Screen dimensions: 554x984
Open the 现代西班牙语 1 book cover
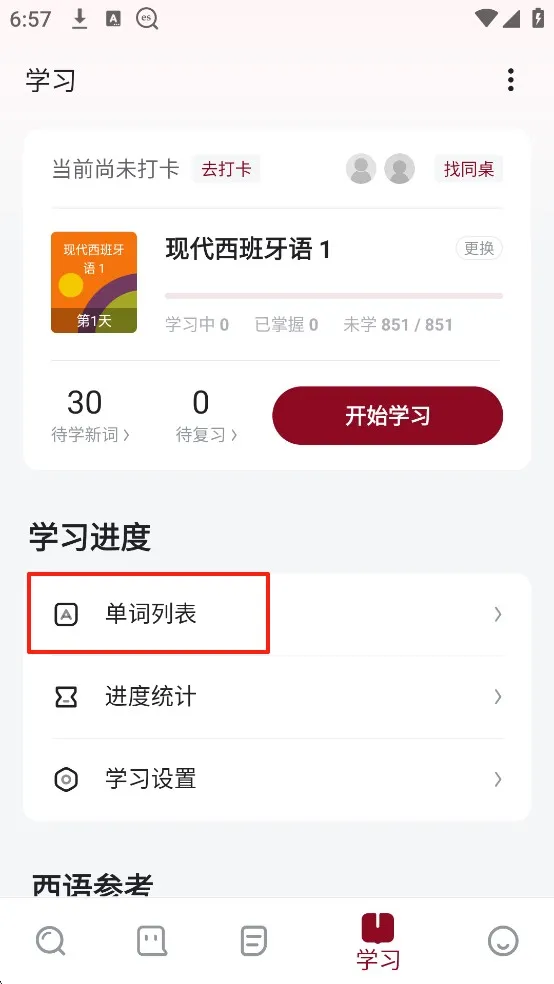[x=94, y=282]
